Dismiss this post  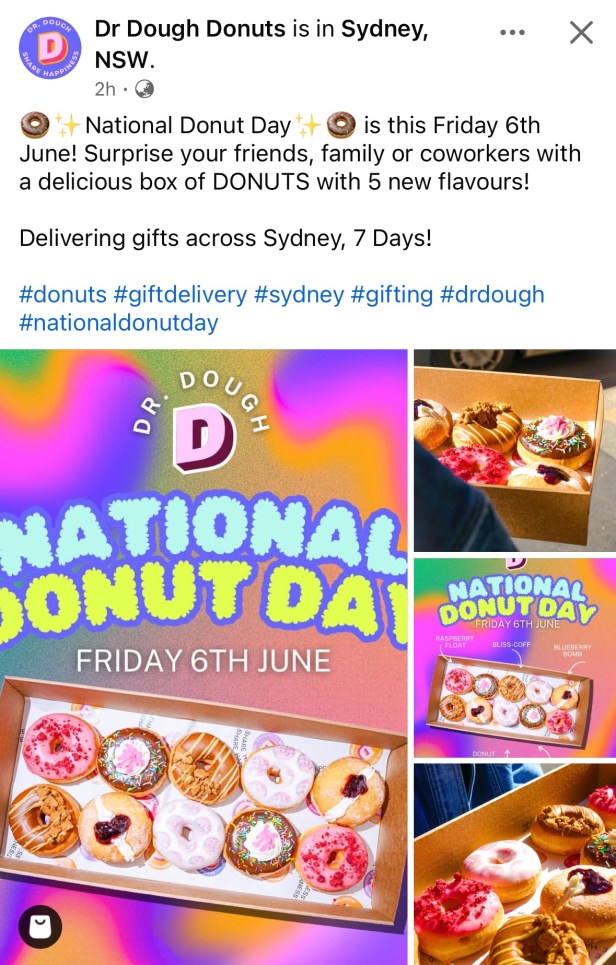click(x=581, y=33)
